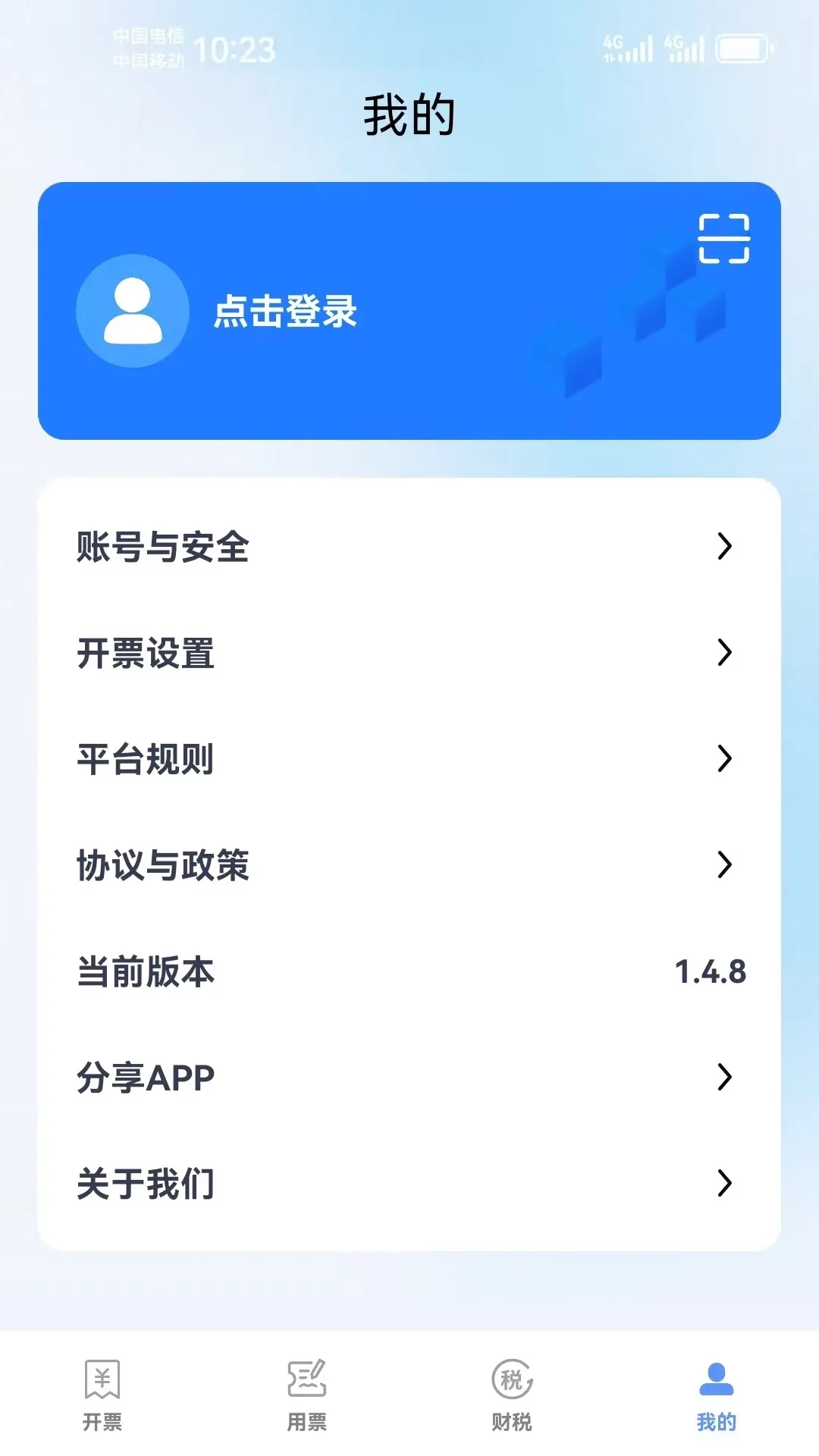
Task: Tap the version number 1.4.8
Action: click(711, 972)
